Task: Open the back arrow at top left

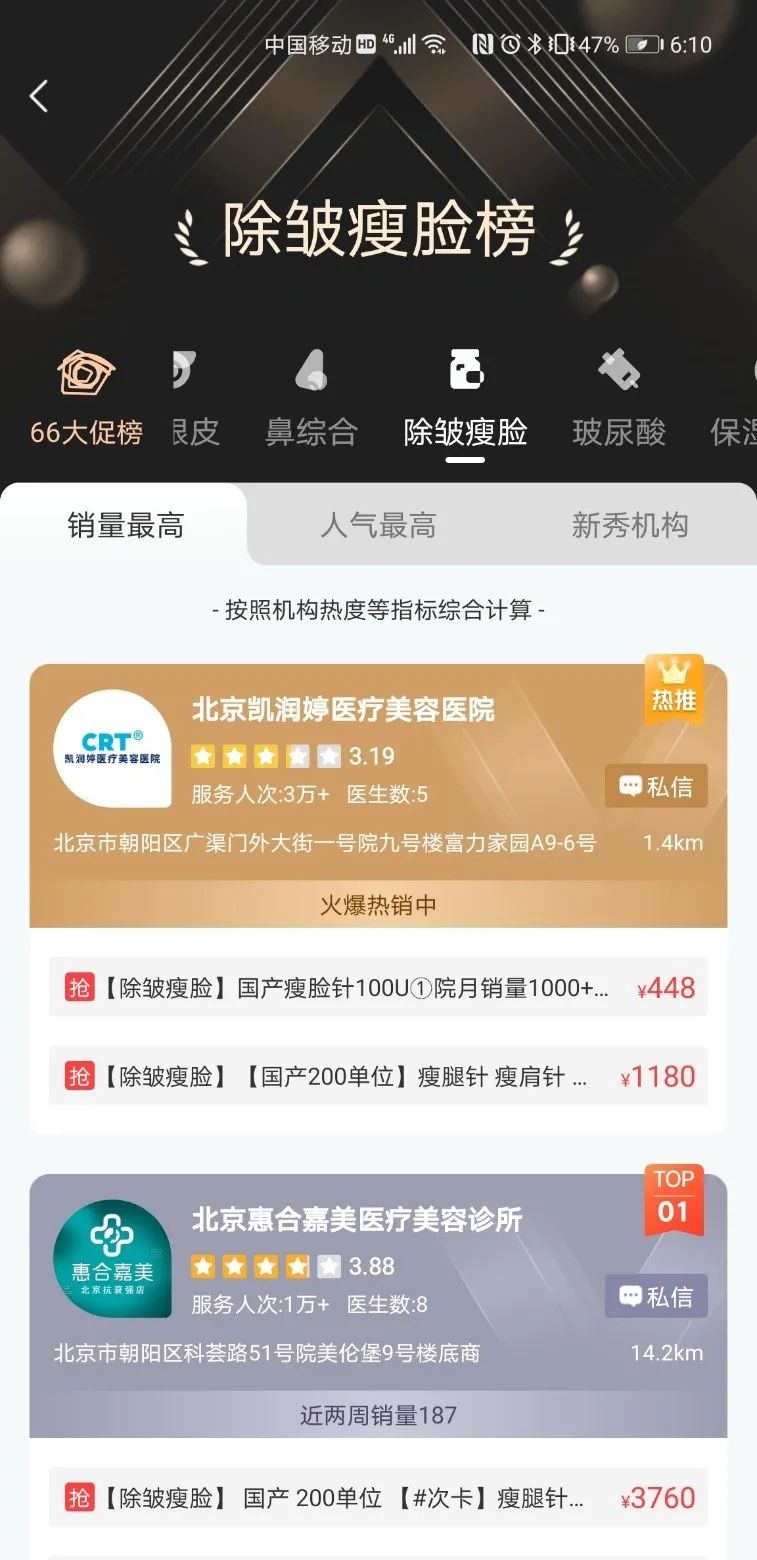Action: point(38,95)
